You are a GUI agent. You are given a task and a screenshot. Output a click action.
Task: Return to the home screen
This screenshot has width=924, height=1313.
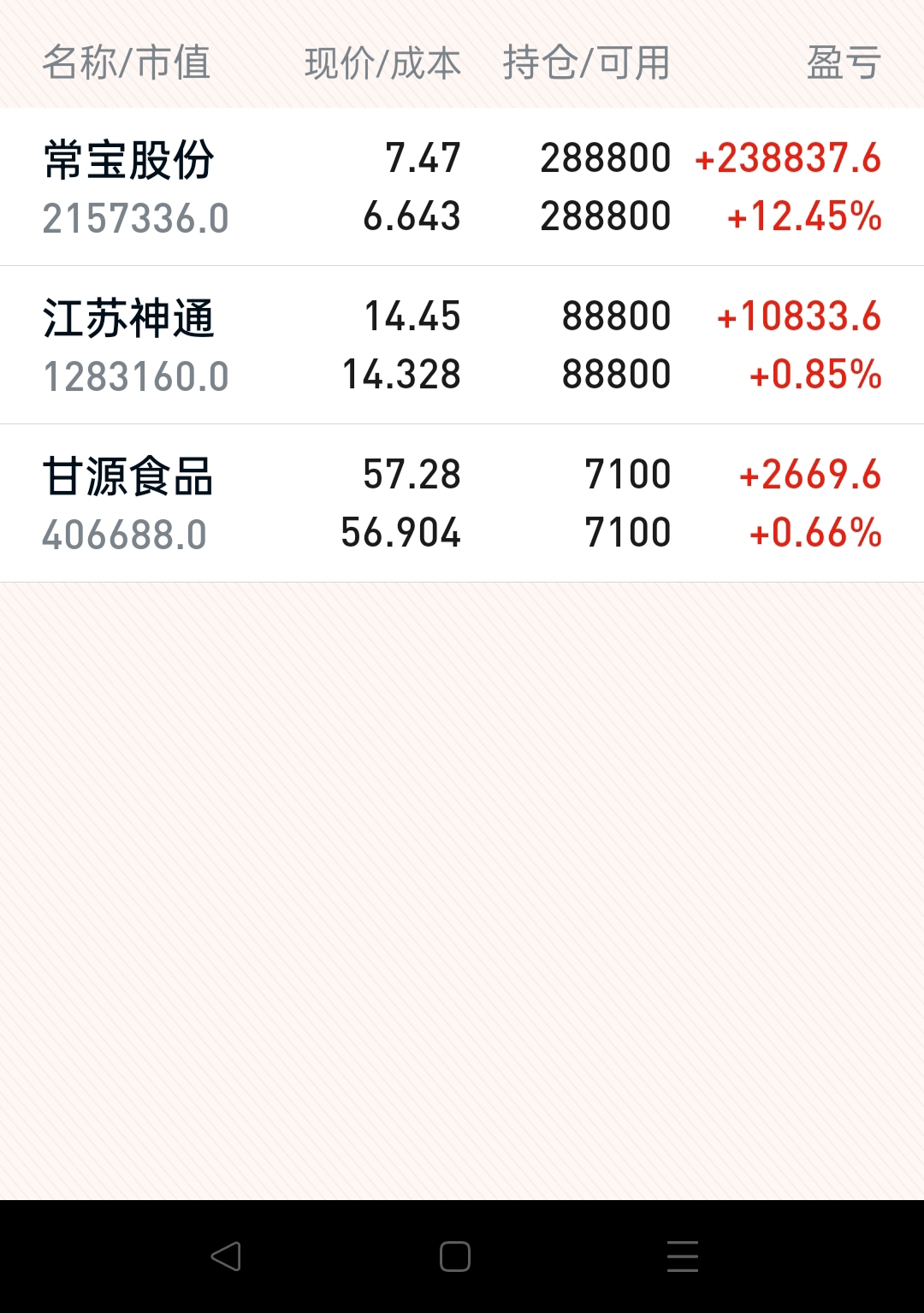tap(455, 1257)
